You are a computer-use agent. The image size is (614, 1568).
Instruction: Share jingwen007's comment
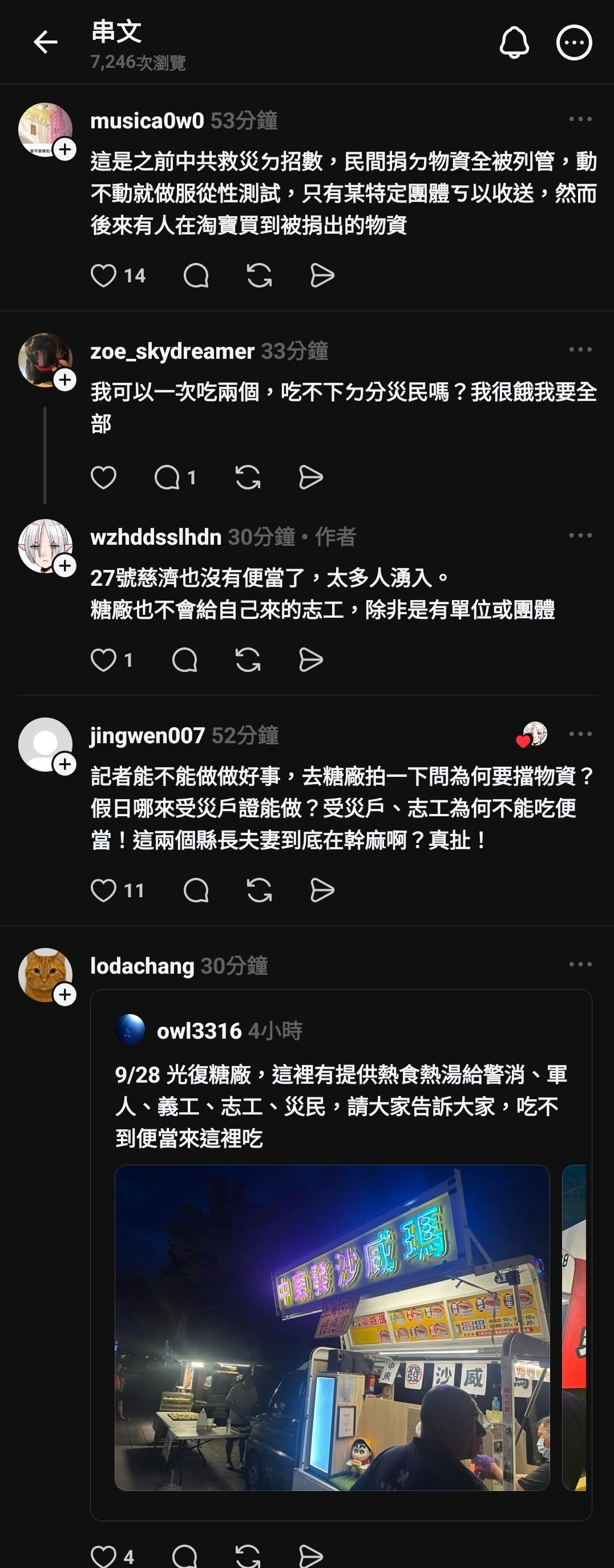point(322,890)
